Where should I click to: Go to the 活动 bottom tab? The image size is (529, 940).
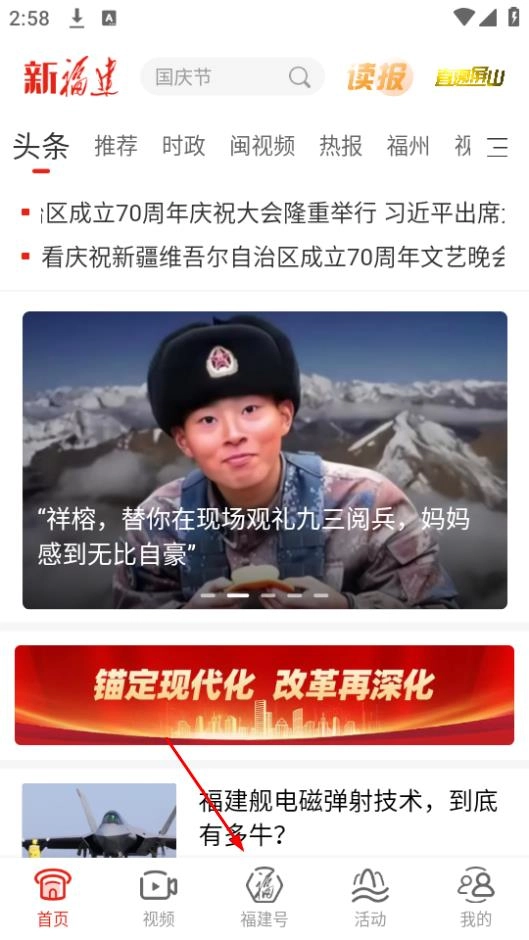click(x=369, y=897)
